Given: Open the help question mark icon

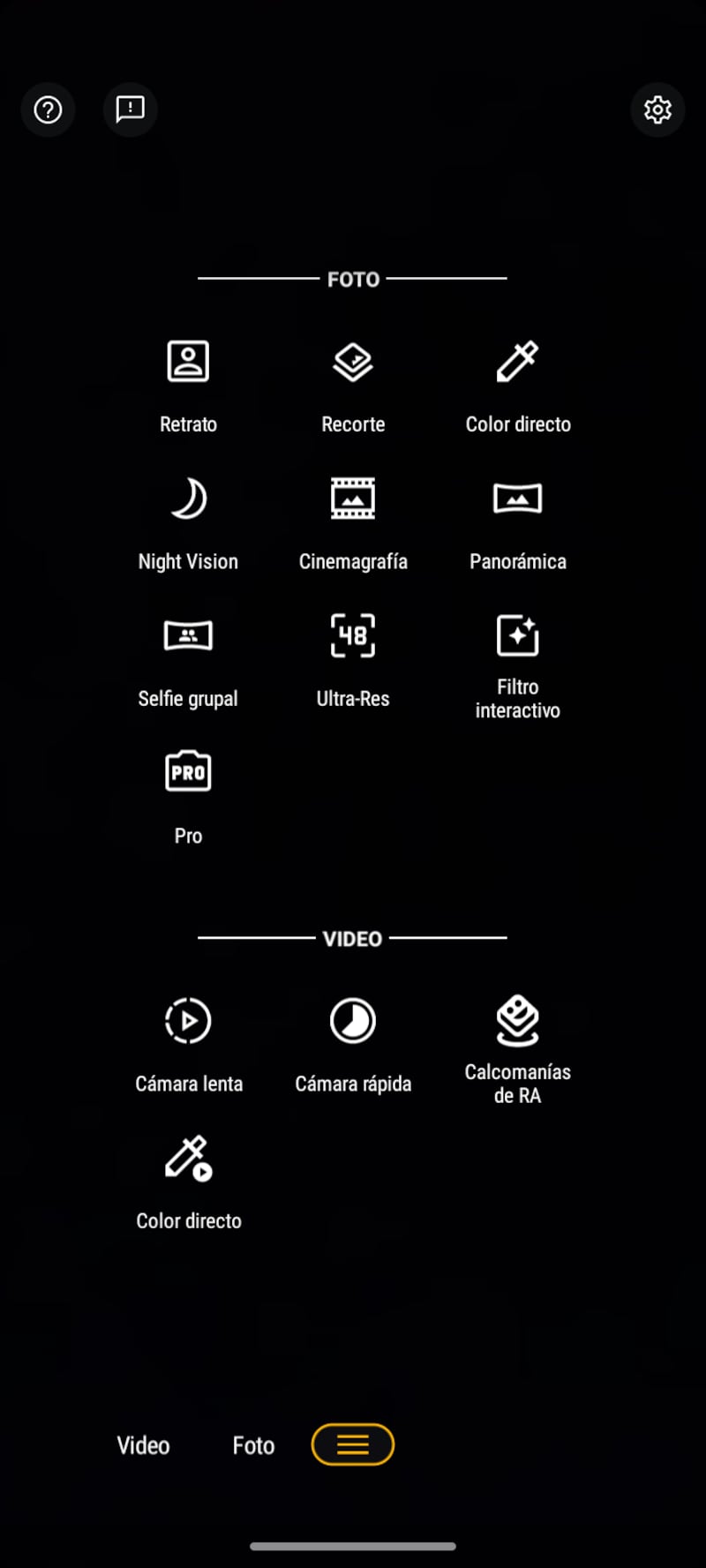Looking at the screenshot, I should click(x=48, y=110).
